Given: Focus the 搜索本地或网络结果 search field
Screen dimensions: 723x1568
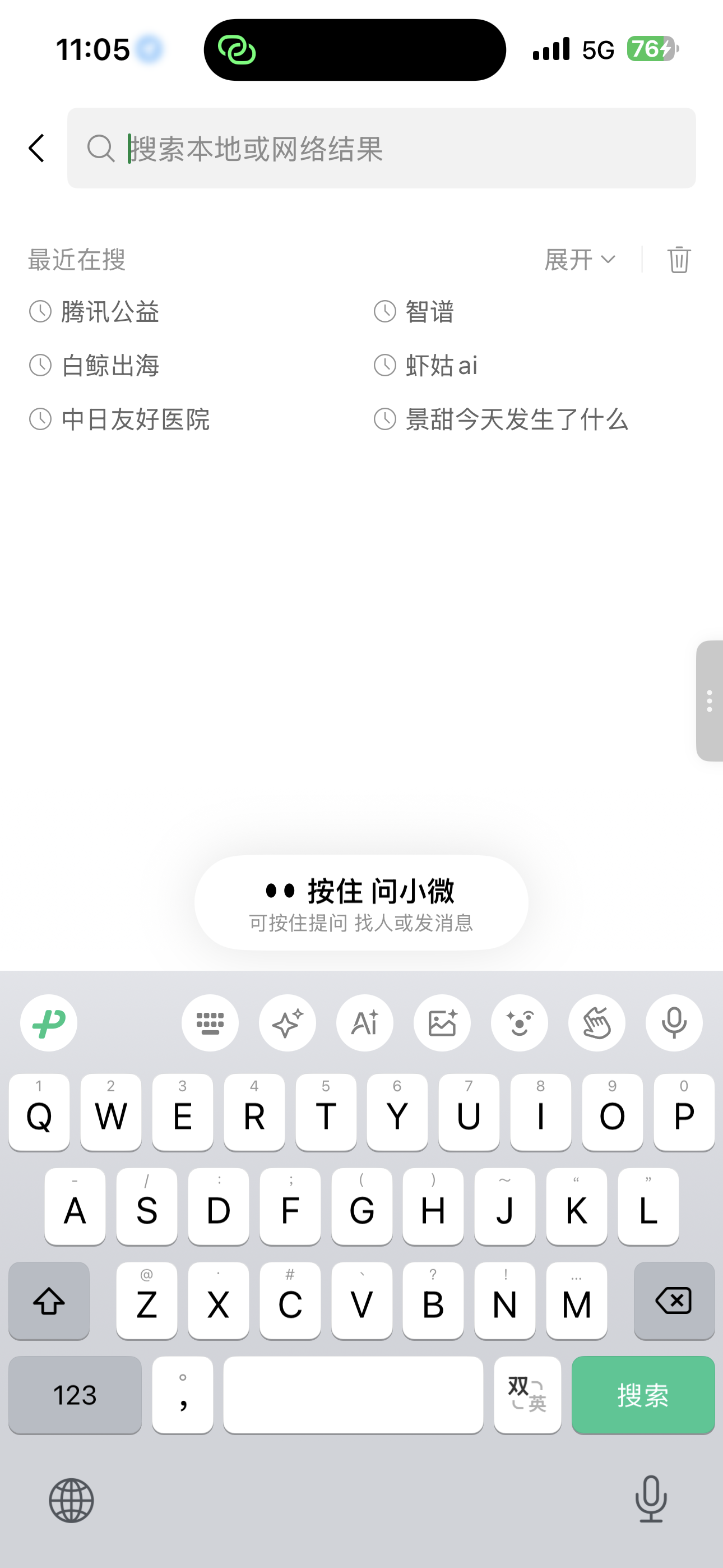Looking at the screenshot, I should click(x=382, y=149).
